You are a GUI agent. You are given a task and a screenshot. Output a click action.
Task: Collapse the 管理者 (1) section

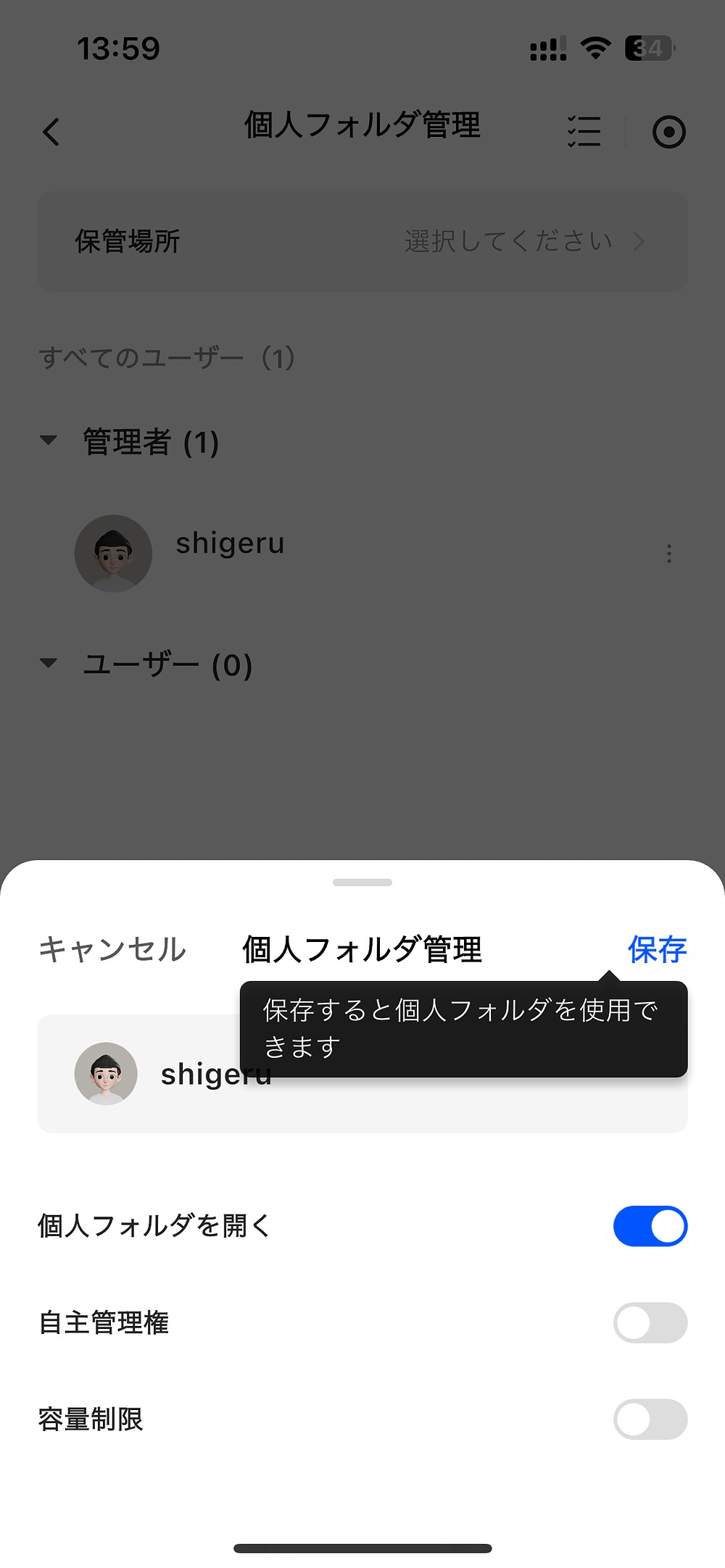pos(49,441)
